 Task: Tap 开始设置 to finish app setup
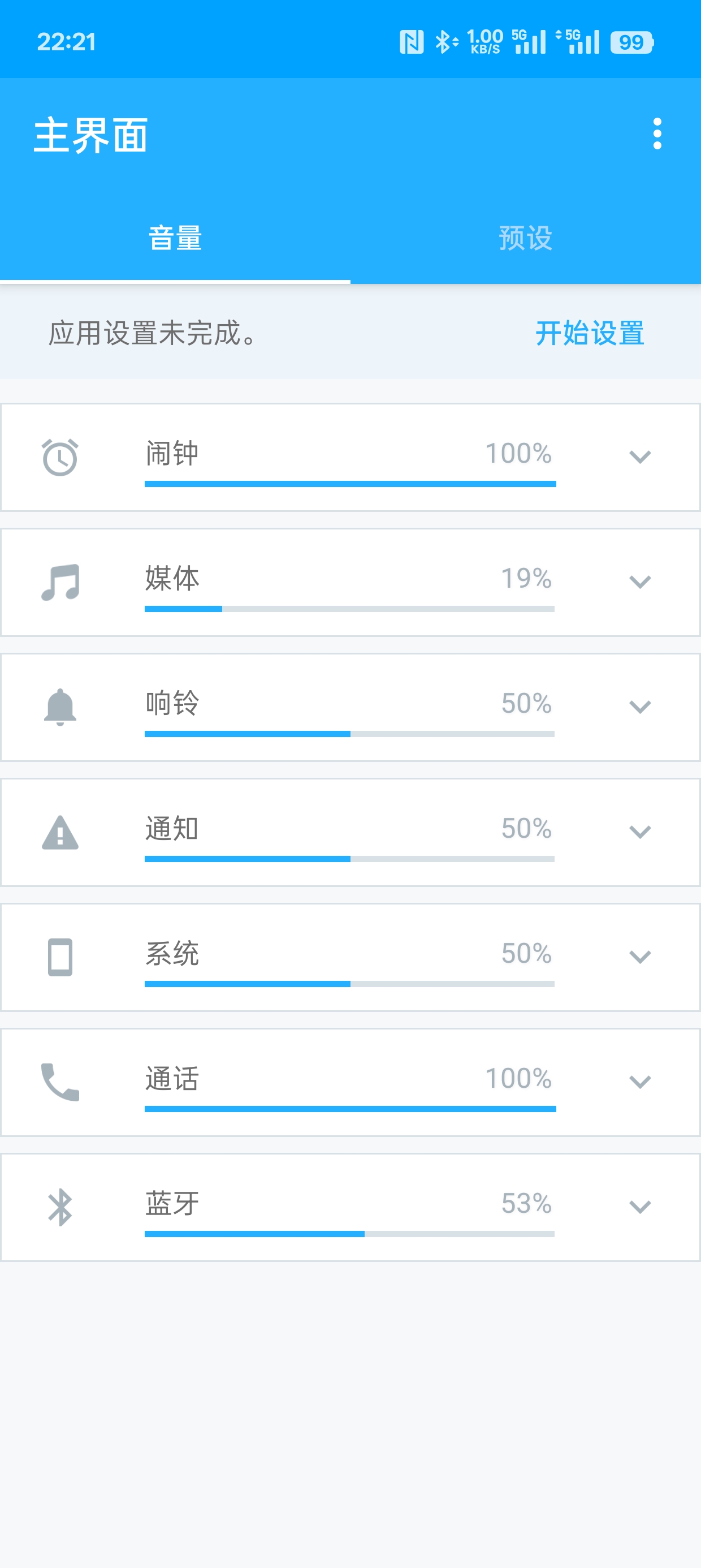point(589,334)
